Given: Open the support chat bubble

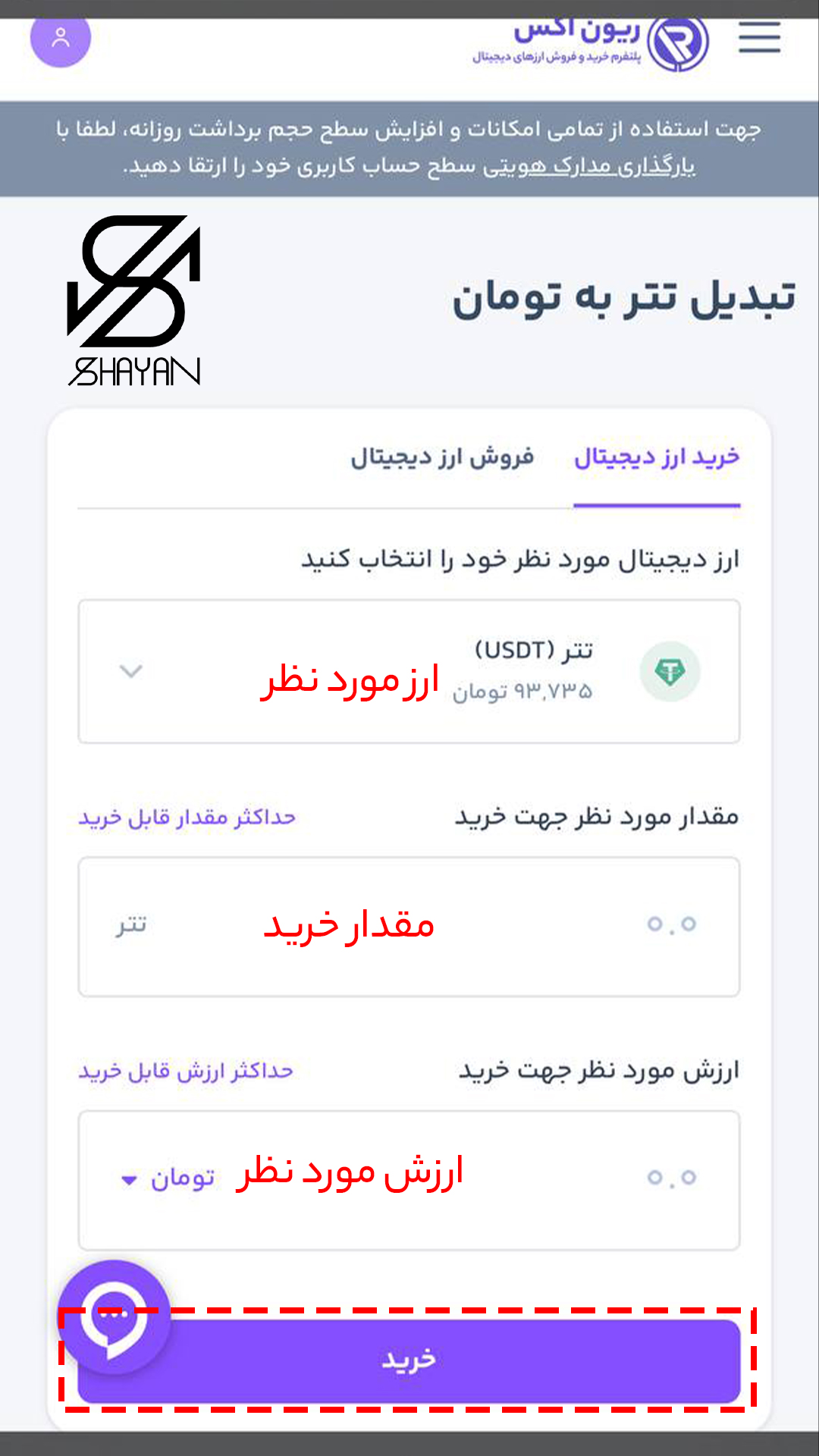Looking at the screenshot, I should point(114,1318).
